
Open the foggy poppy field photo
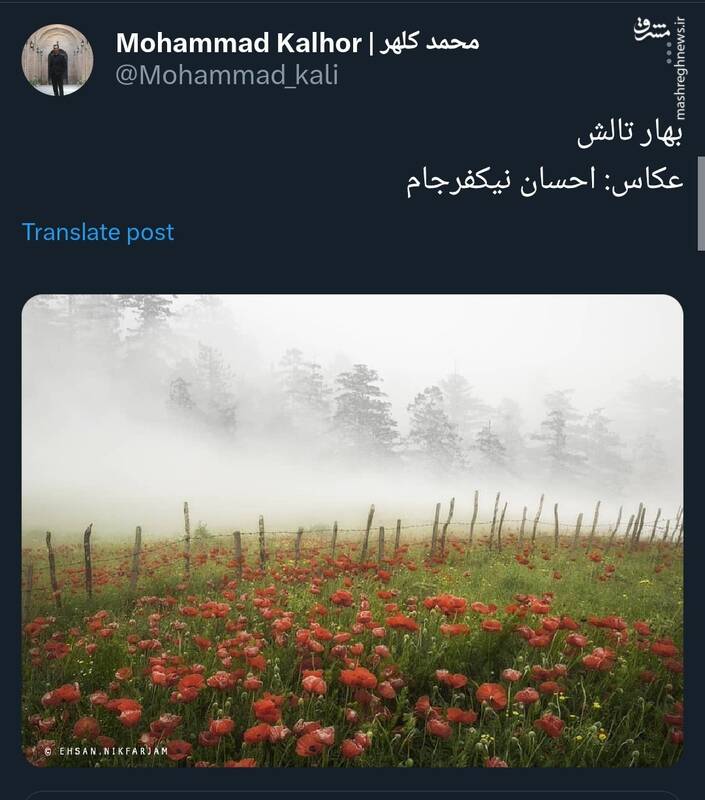(x=352, y=530)
